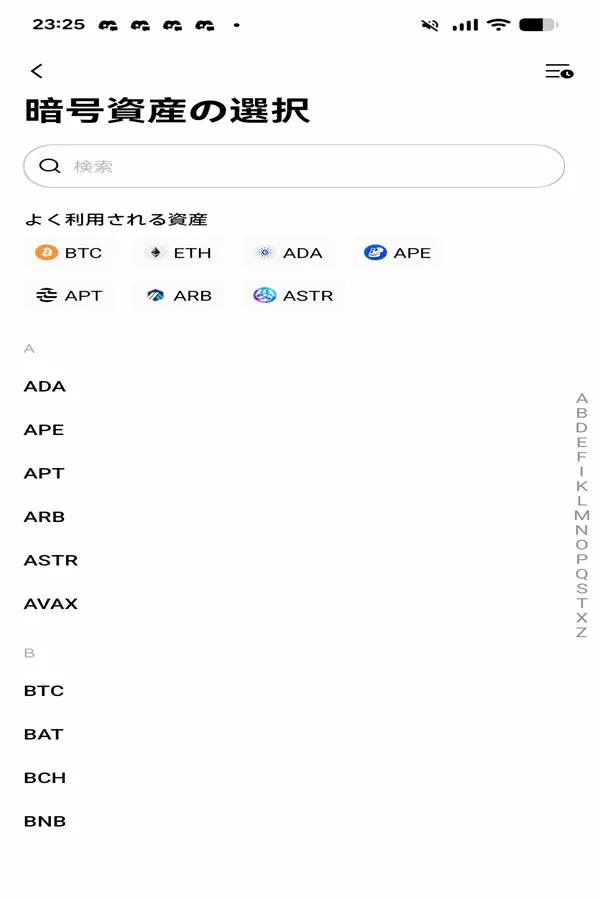
Task: Select the APE chip with blue icon
Action: (397, 253)
